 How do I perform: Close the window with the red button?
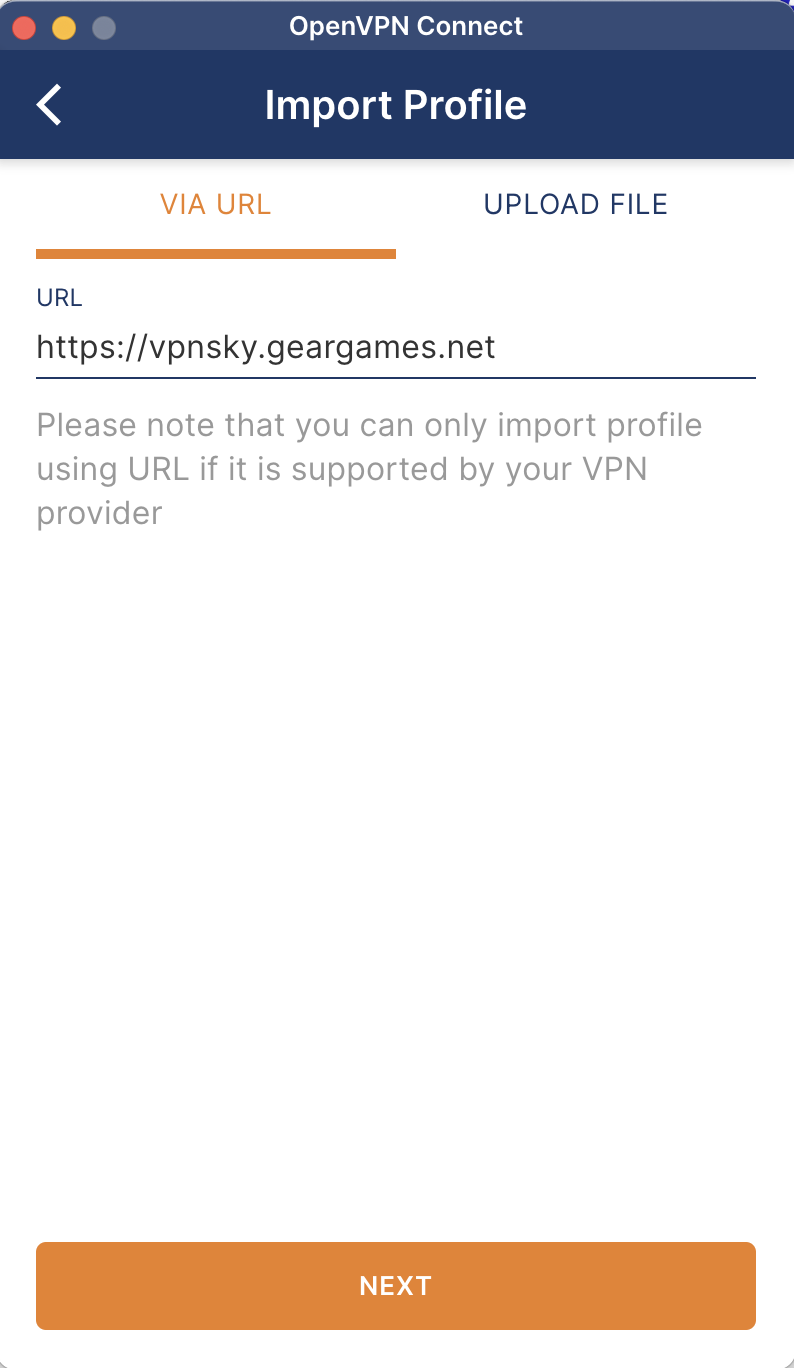(24, 27)
